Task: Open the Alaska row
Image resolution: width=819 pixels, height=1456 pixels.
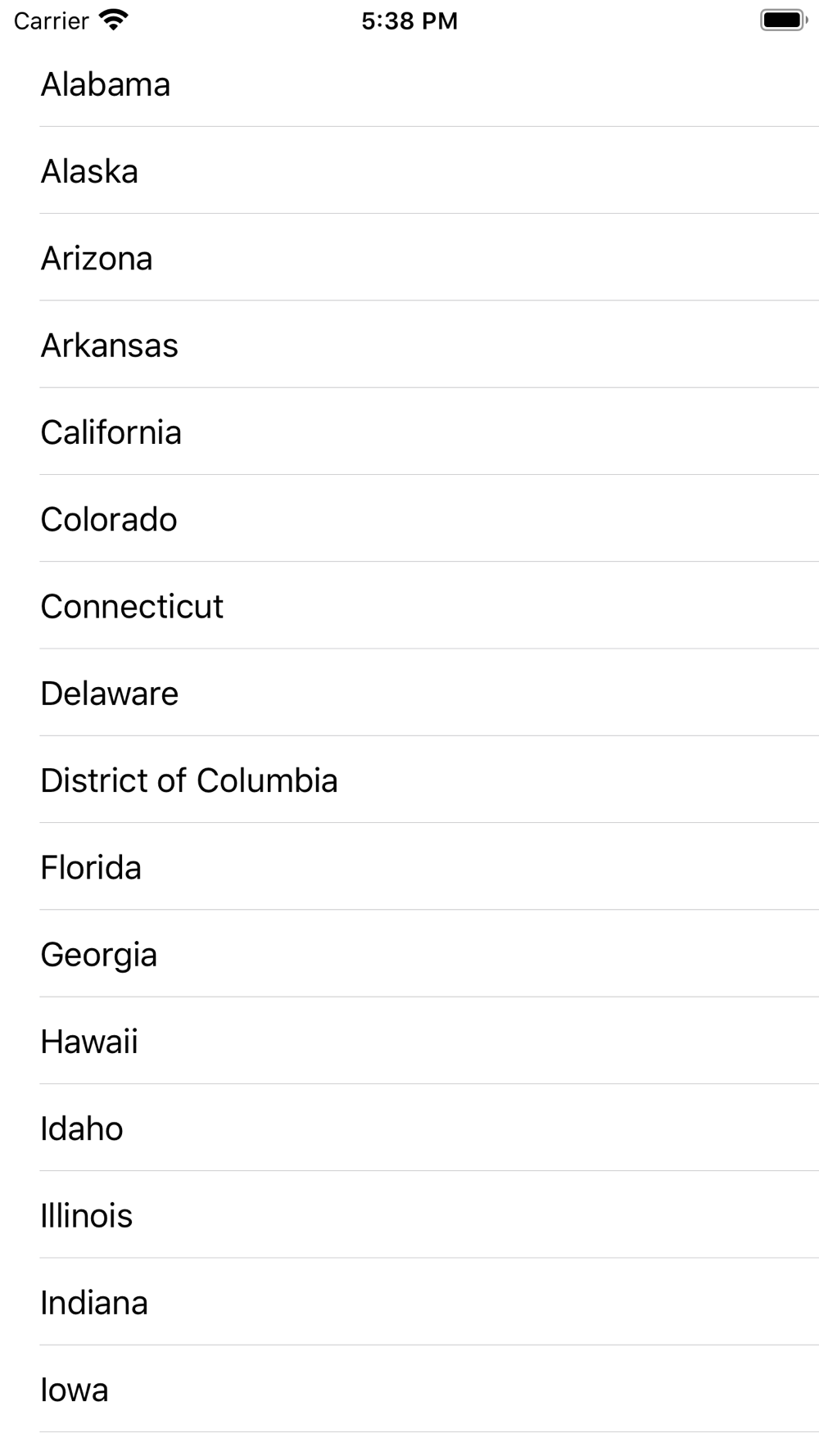Action: point(409,170)
